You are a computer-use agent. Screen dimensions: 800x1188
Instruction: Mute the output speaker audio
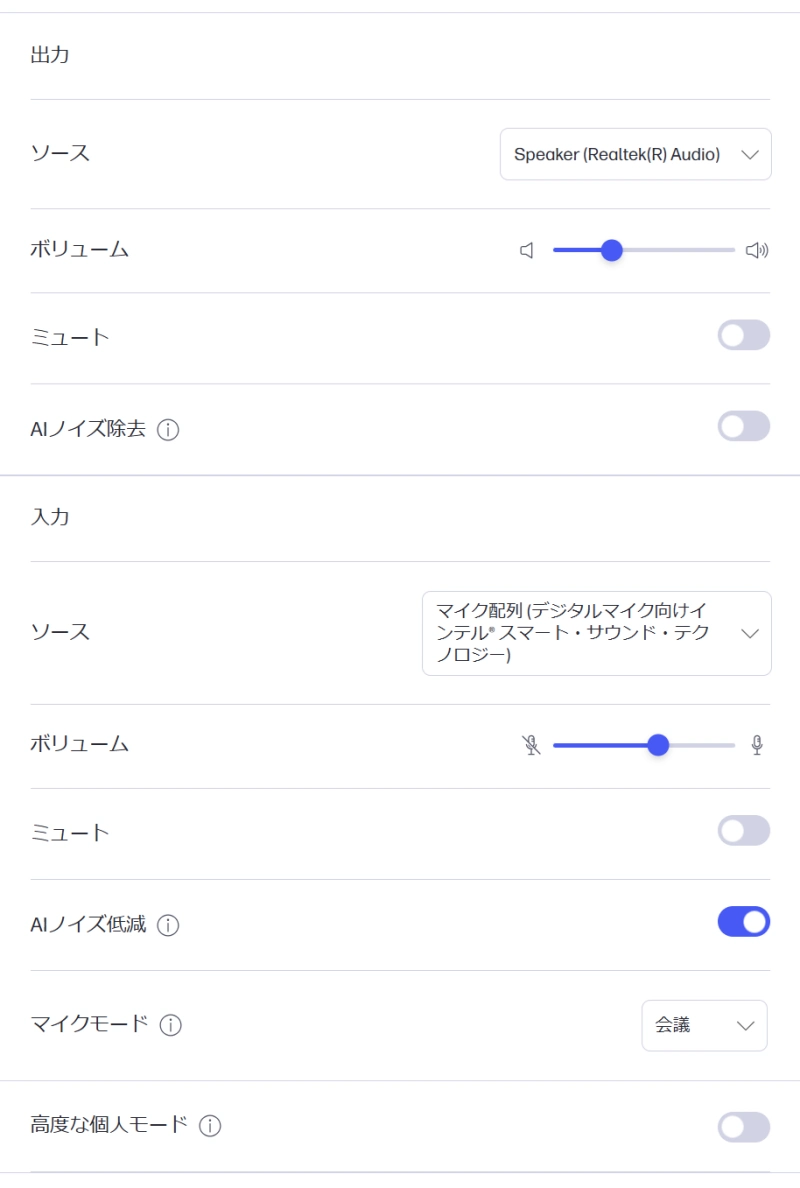tap(743, 334)
